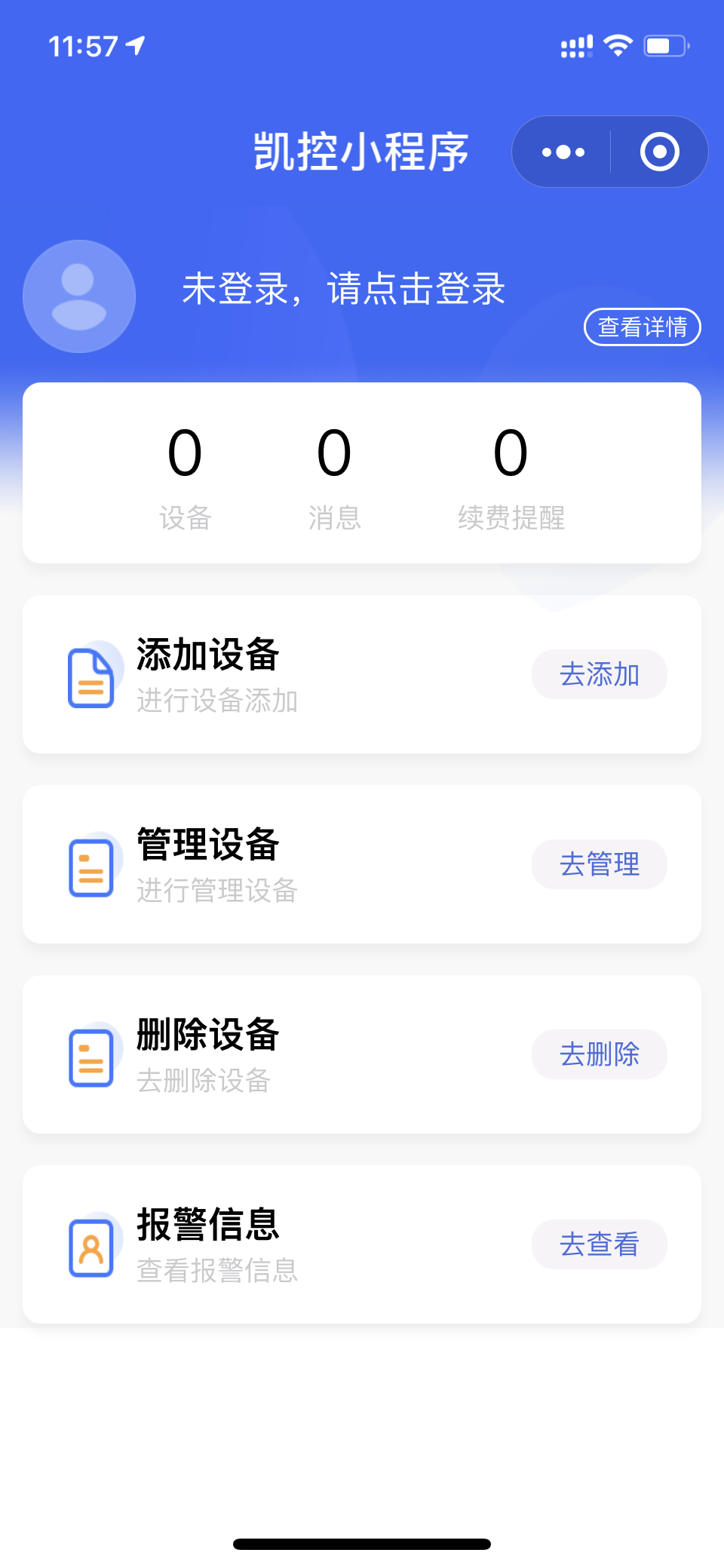
Task: Tap 去删除 to delete a device
Action: pos(600,1054)
